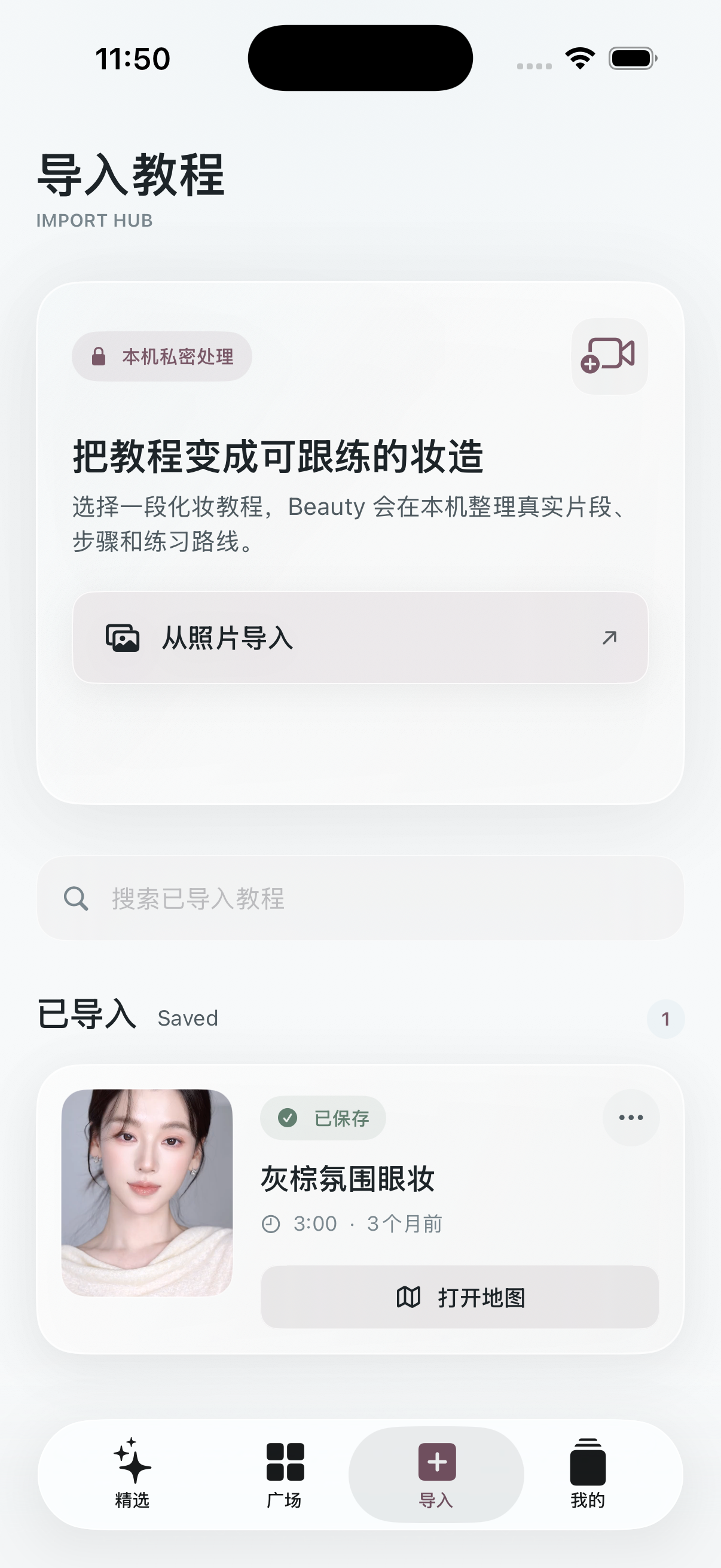Switch to the 精选 tab

[x=133, y=1474]
